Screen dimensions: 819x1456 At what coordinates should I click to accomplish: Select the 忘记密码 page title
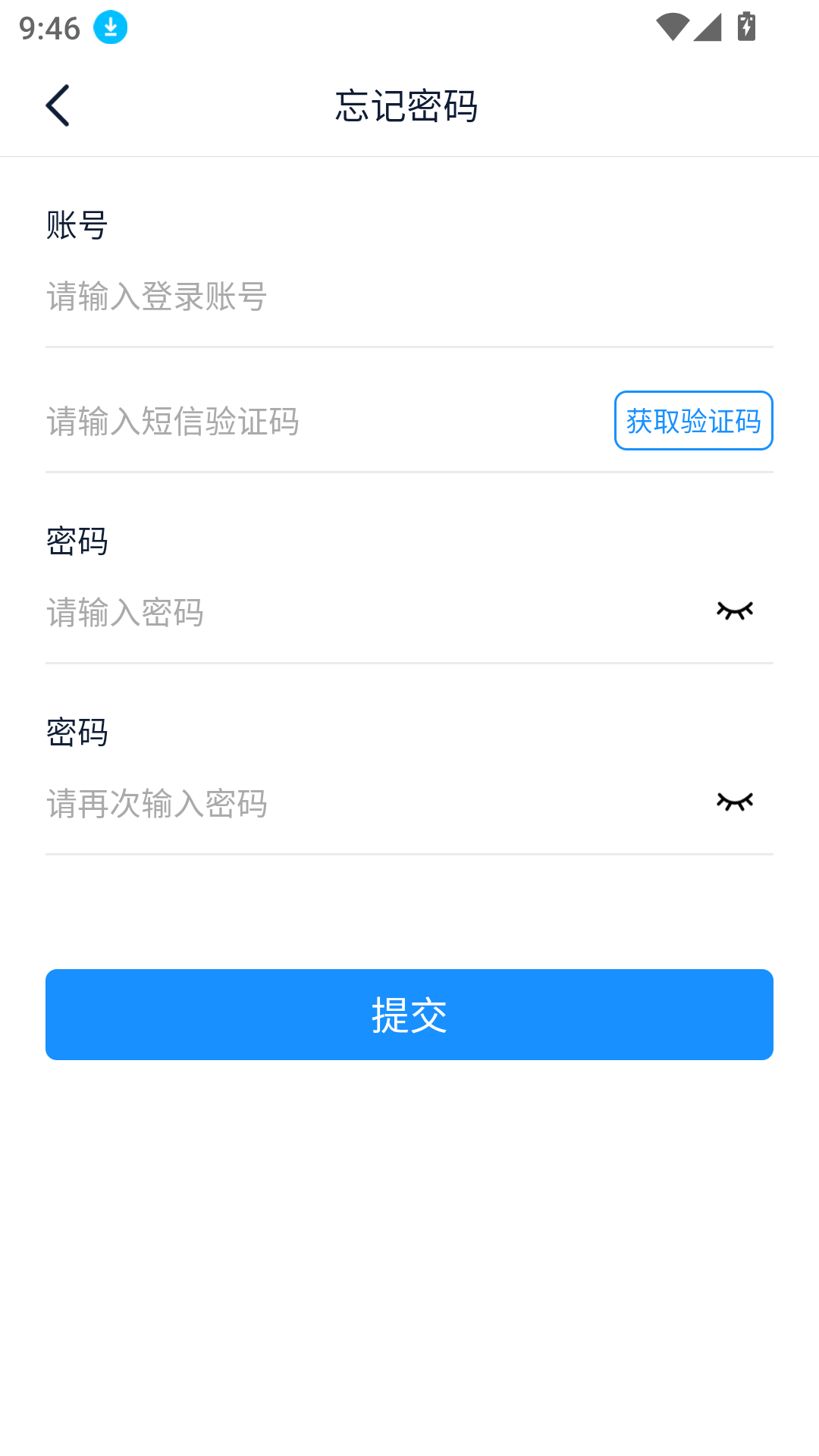point(409,106)
